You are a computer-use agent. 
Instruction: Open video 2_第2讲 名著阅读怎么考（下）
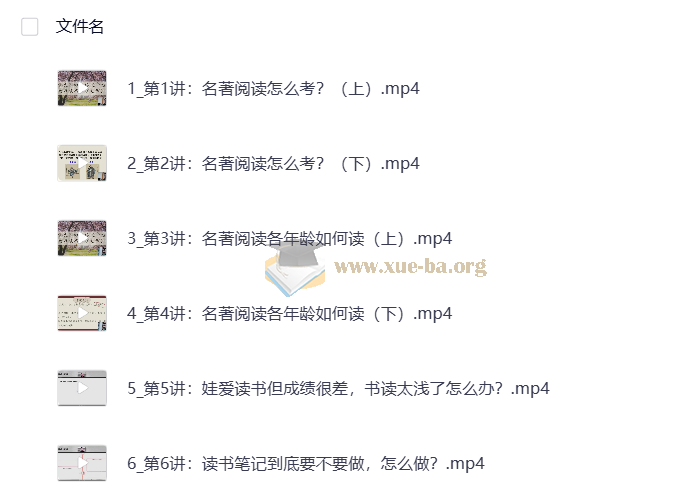[x=273, y=163]
